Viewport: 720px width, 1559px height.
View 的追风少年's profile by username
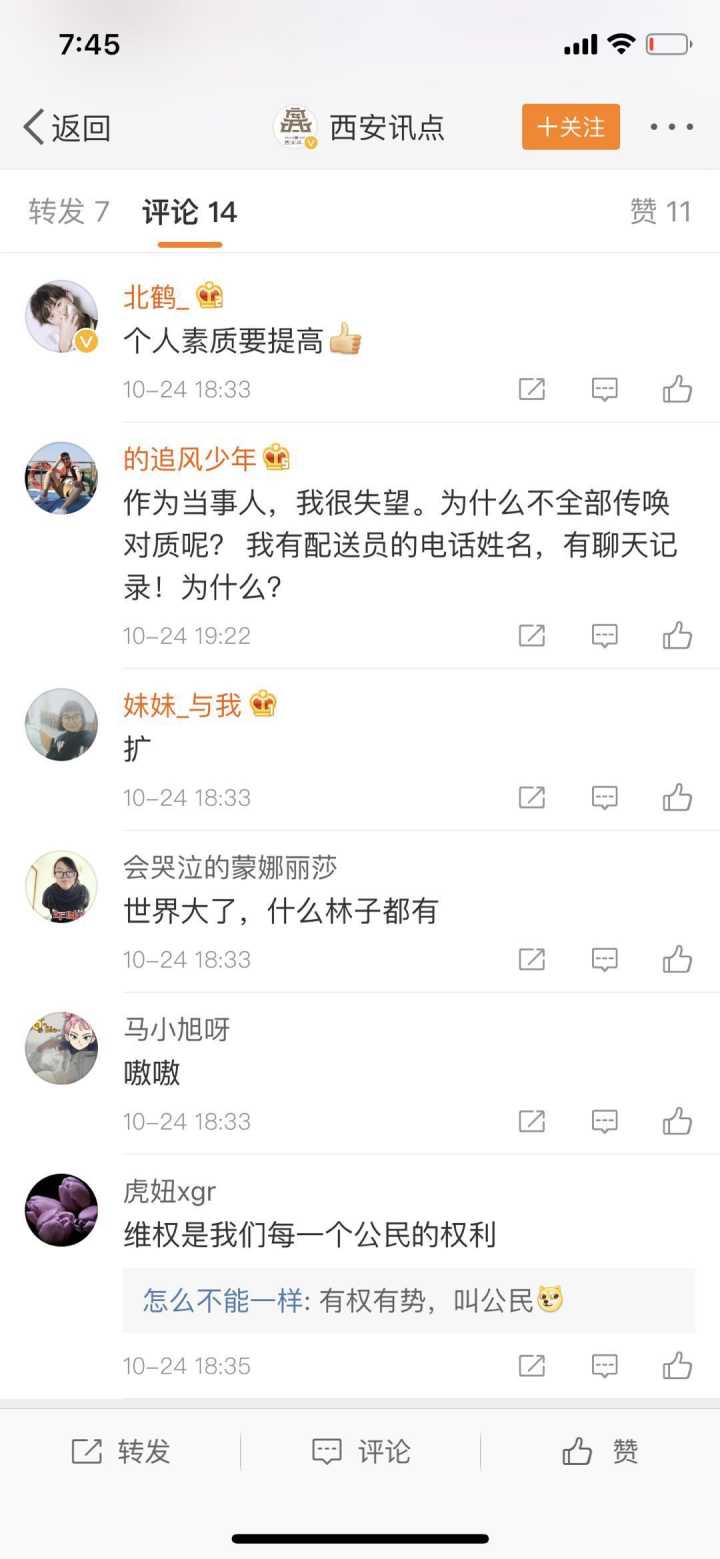tap(190, 459)
